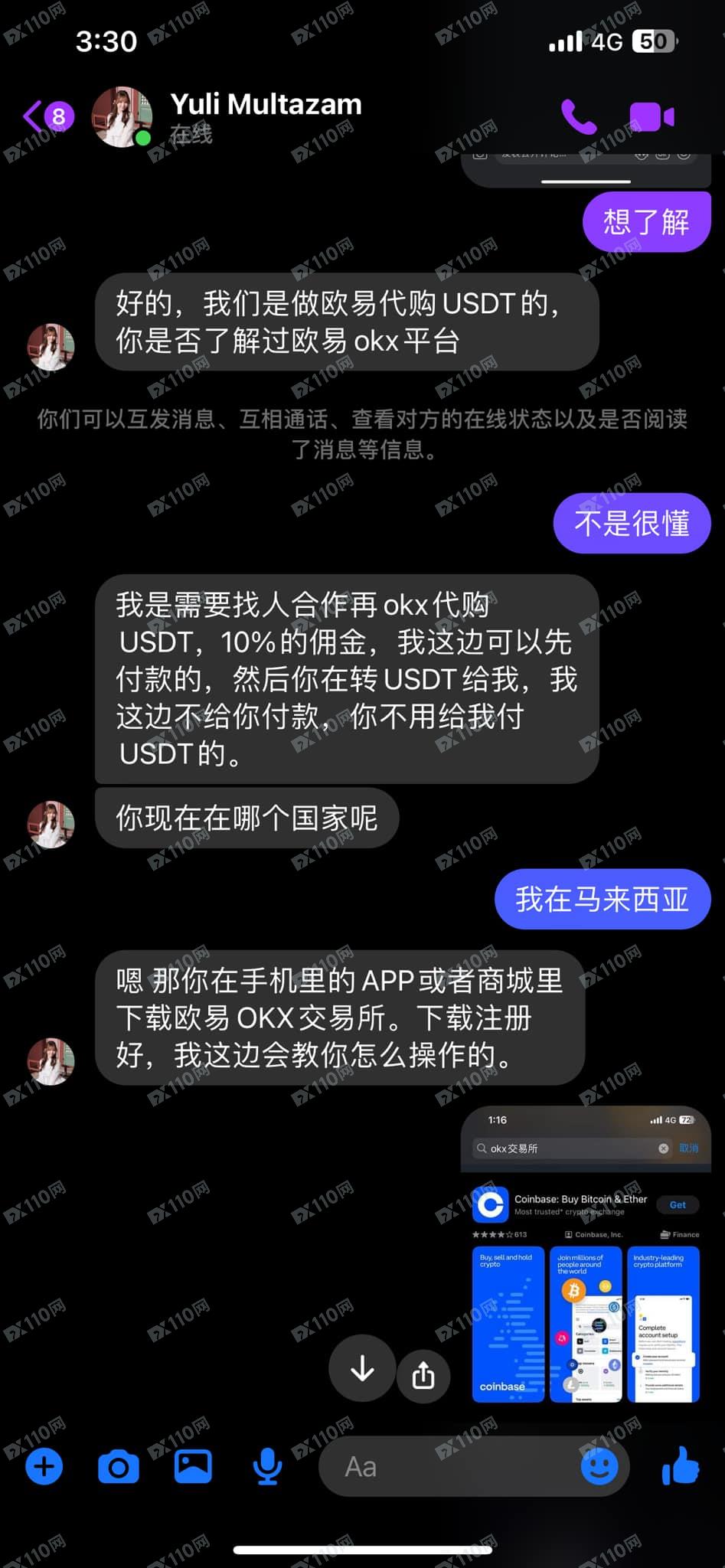Open the camera to take a photo
Image resolution: width=725 pixels, height=1568 pixels.
pyautogui.click(x=119, y=1467)
